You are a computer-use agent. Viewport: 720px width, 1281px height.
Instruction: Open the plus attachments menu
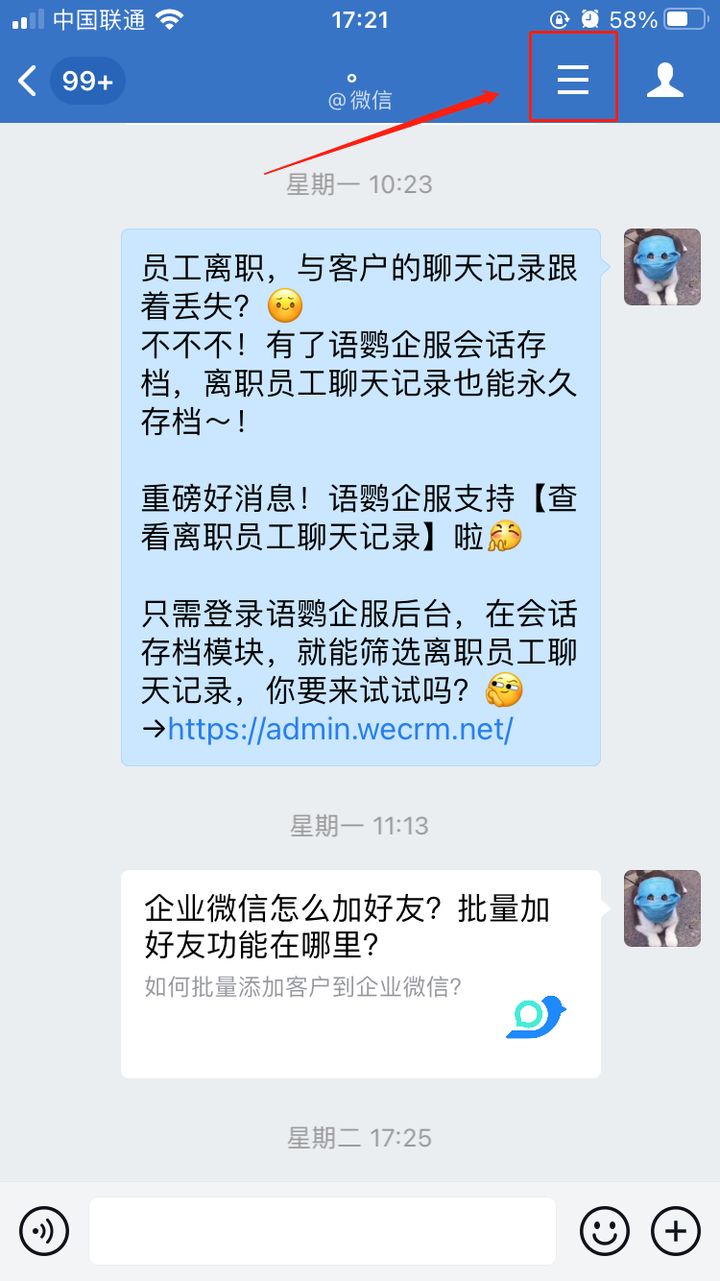675,1231
